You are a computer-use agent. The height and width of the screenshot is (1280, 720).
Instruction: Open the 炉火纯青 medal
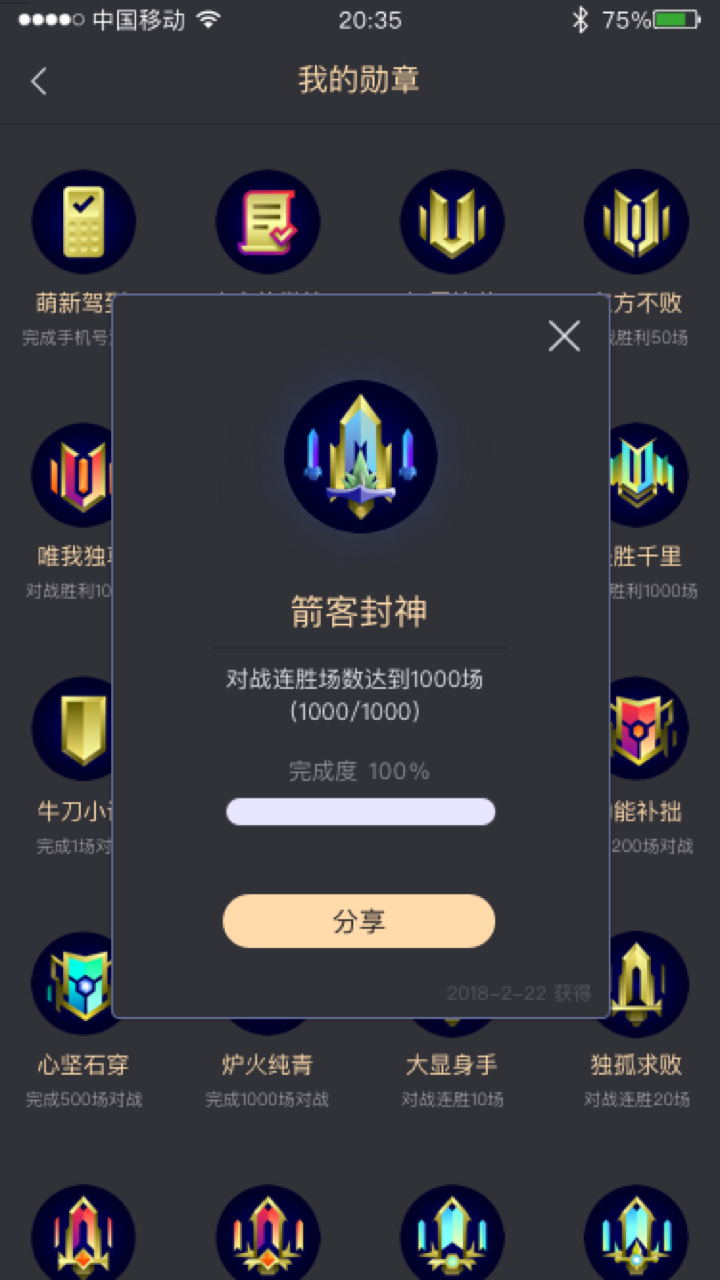pos(267,1064)
